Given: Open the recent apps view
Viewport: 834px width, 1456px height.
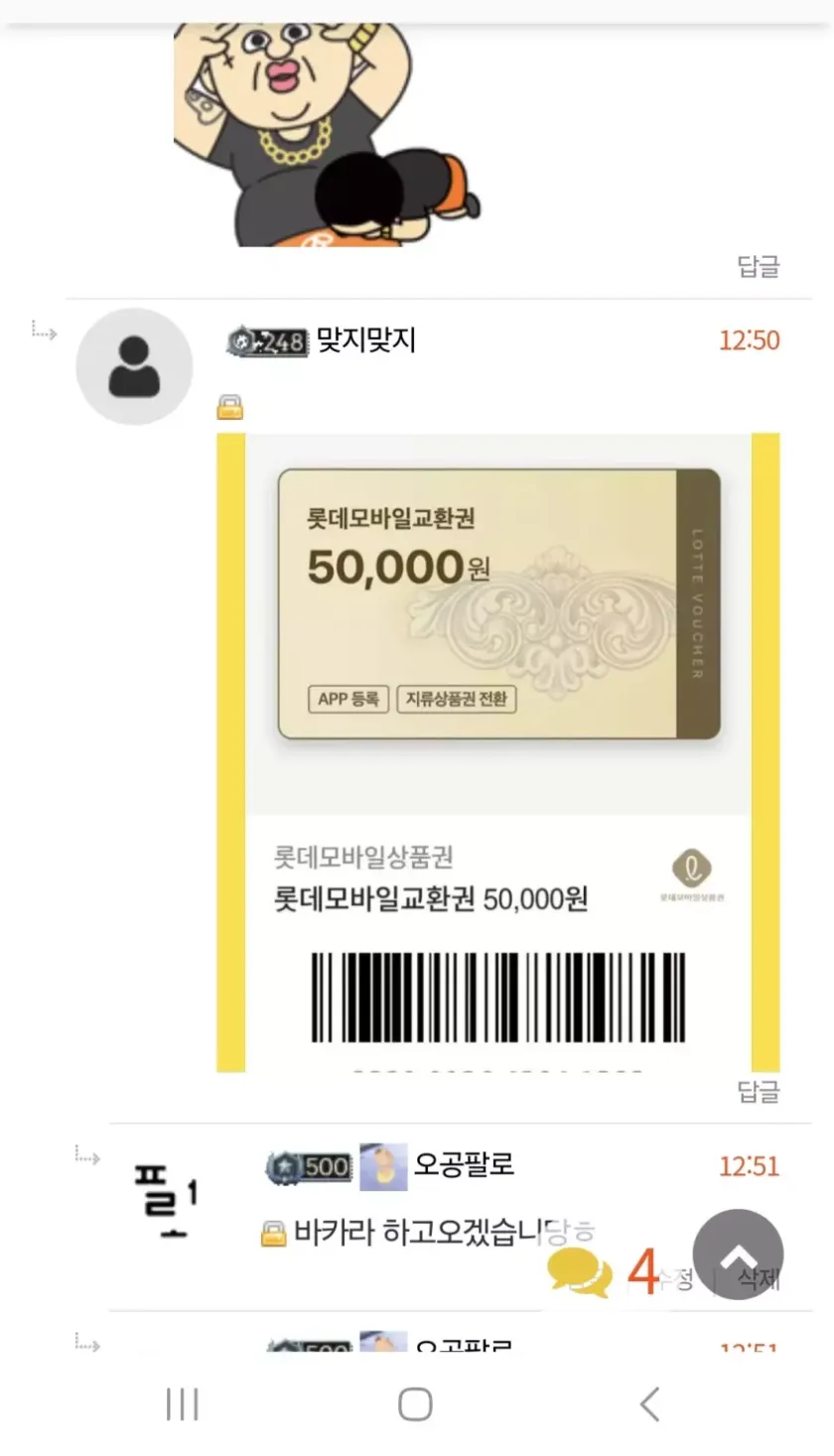Looking at the screenshot, I should click(x=183, y=1404).
